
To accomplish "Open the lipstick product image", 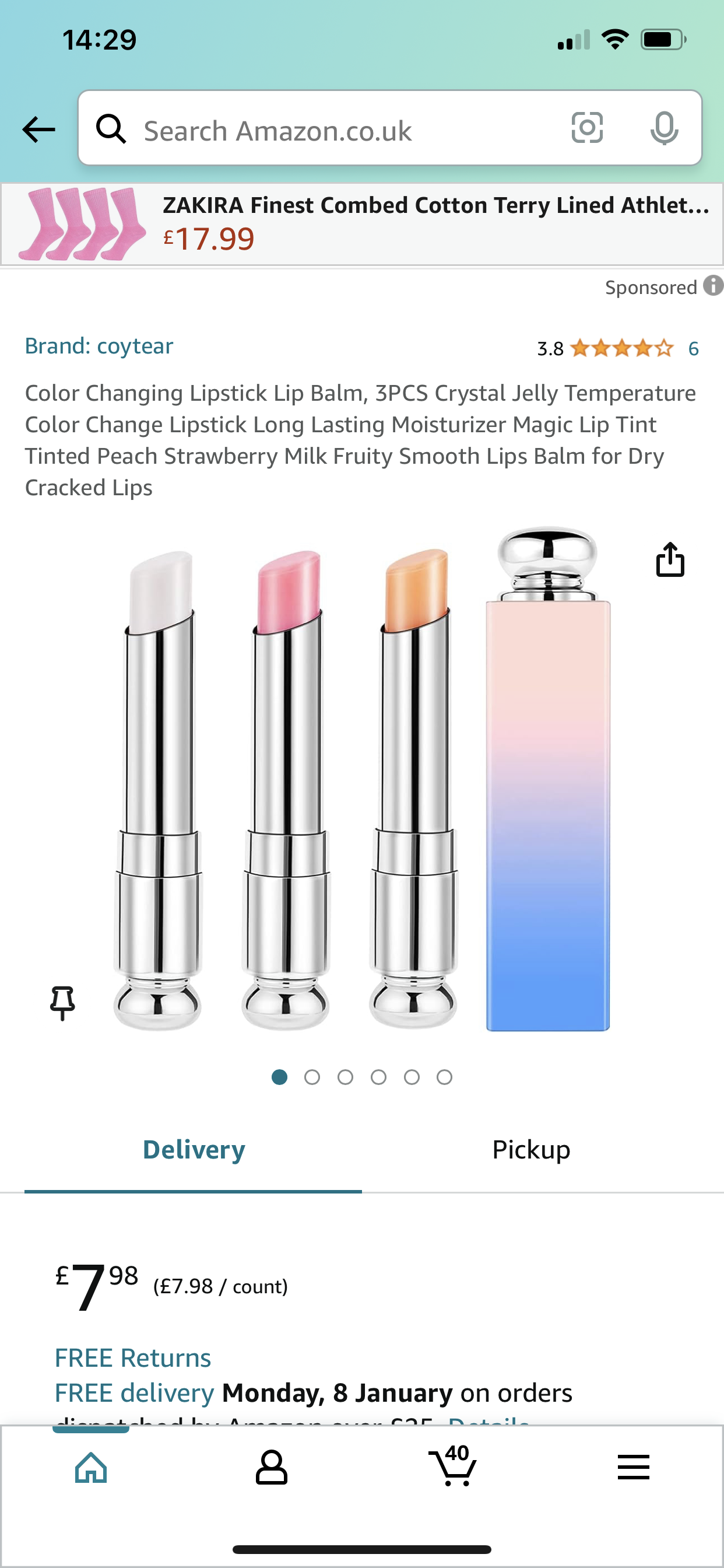I will pos(361,779).
